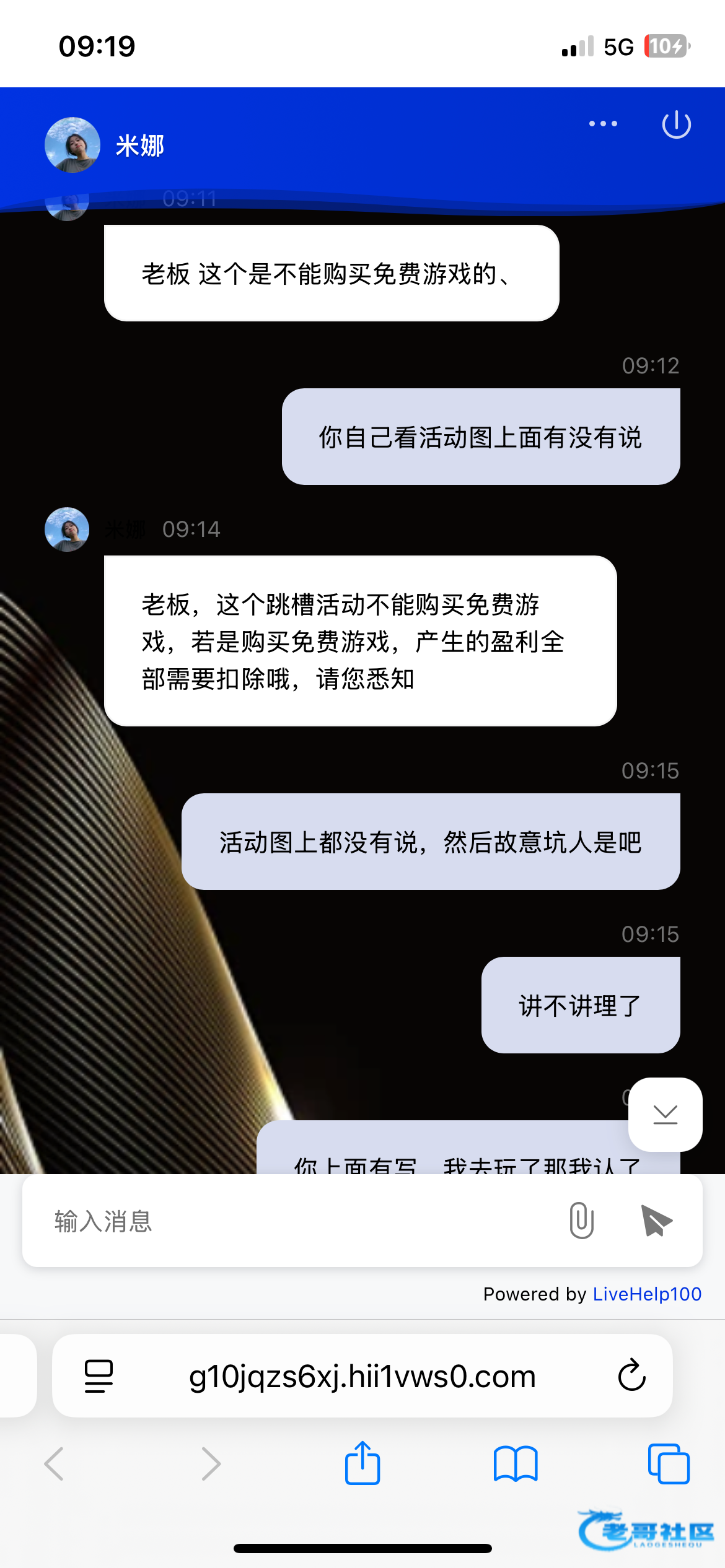Go back to the previous page
725x1568 pixels.
pos(55,1464)
